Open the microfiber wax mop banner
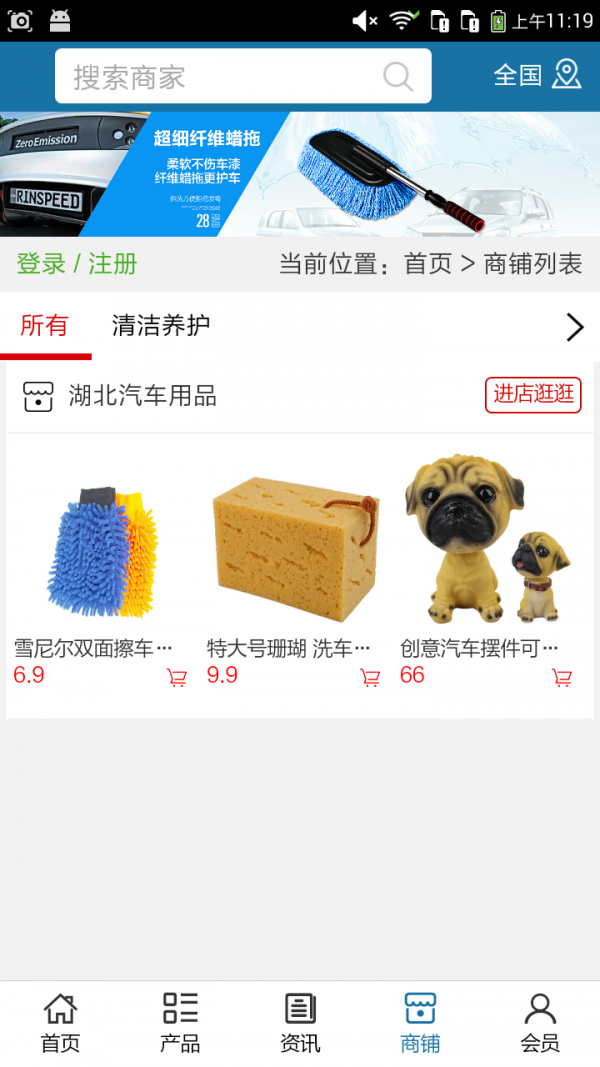Viewport: 600px width, 1067px height. [300, 174]
